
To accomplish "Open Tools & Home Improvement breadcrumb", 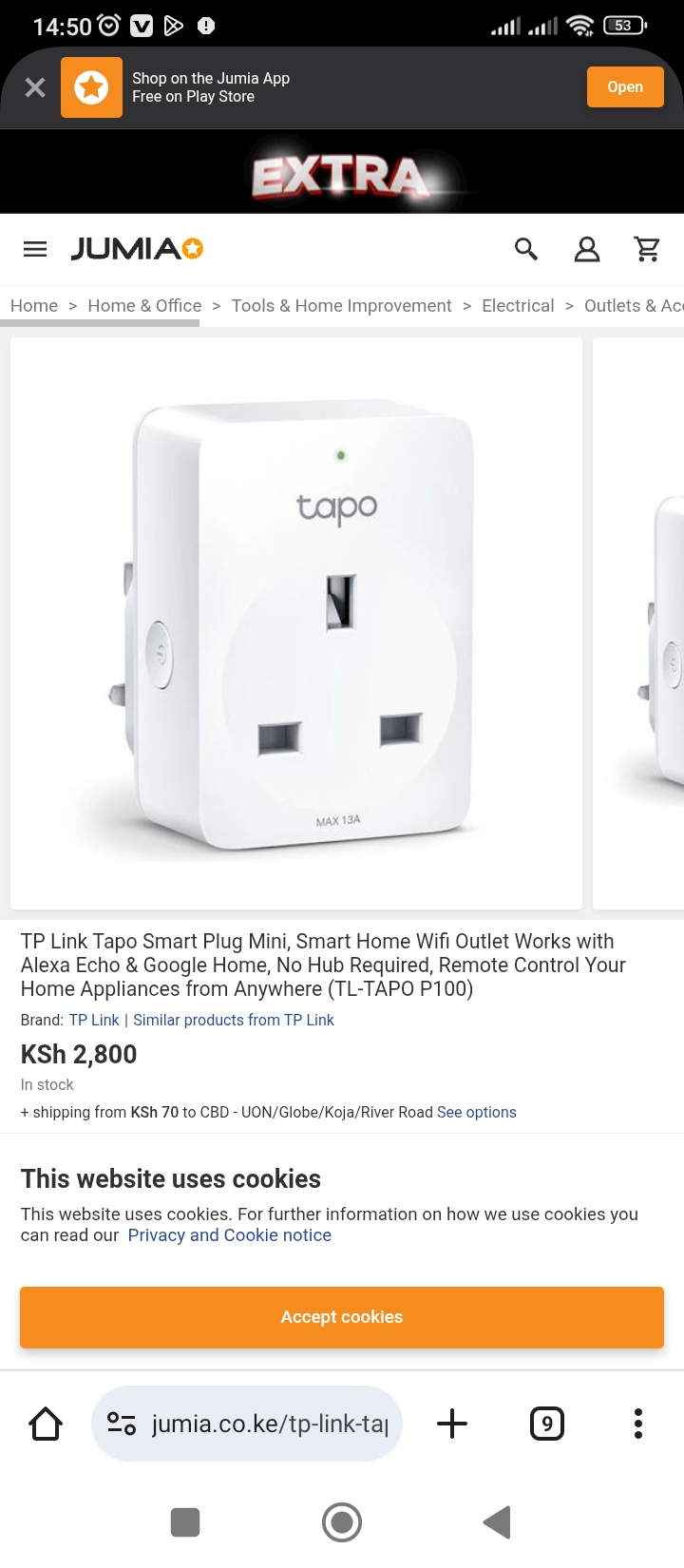I will click(x=341, y=306).
